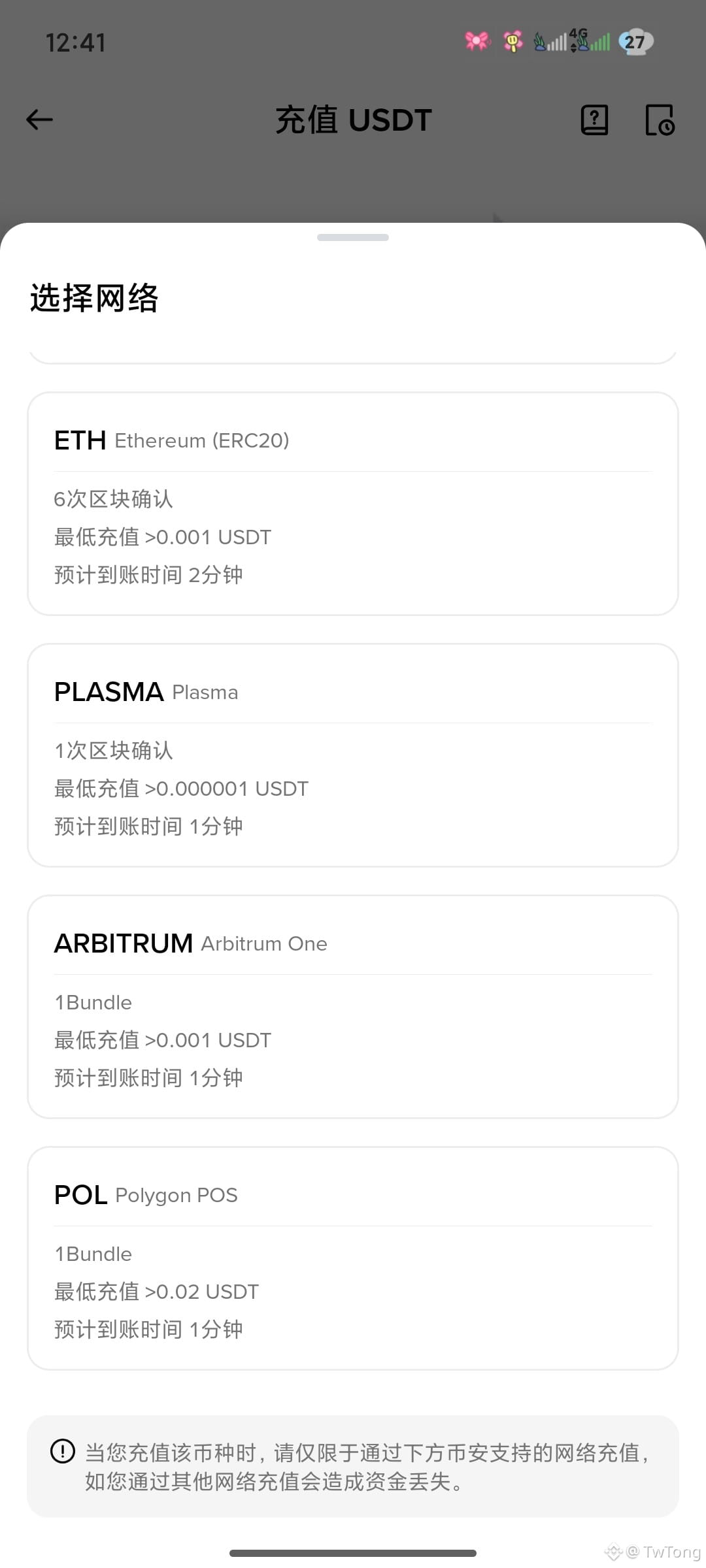Open the deposit help guide icon

pos(594,120)
